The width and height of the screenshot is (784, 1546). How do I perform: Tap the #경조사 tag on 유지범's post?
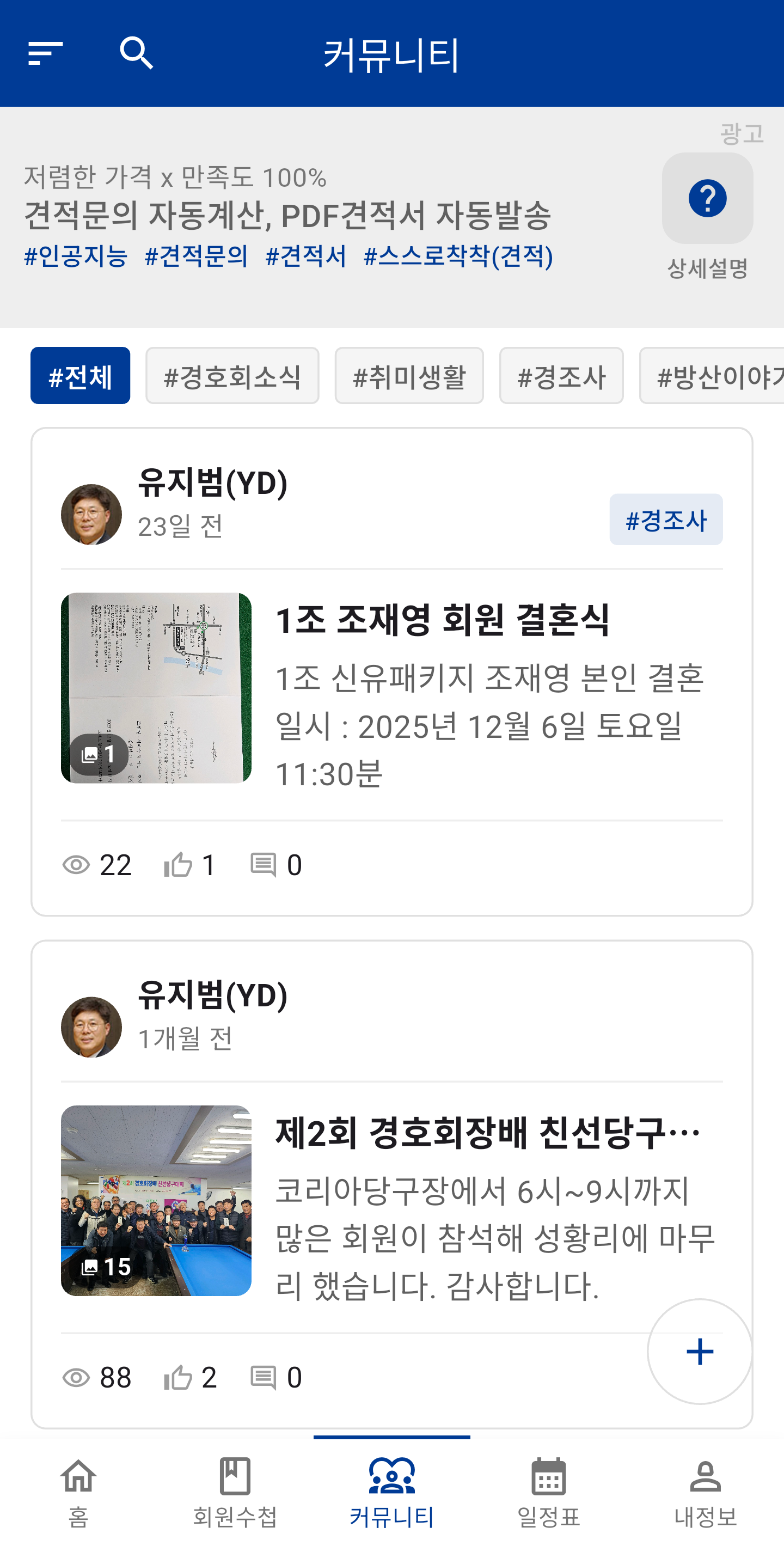tap(666, 520)
